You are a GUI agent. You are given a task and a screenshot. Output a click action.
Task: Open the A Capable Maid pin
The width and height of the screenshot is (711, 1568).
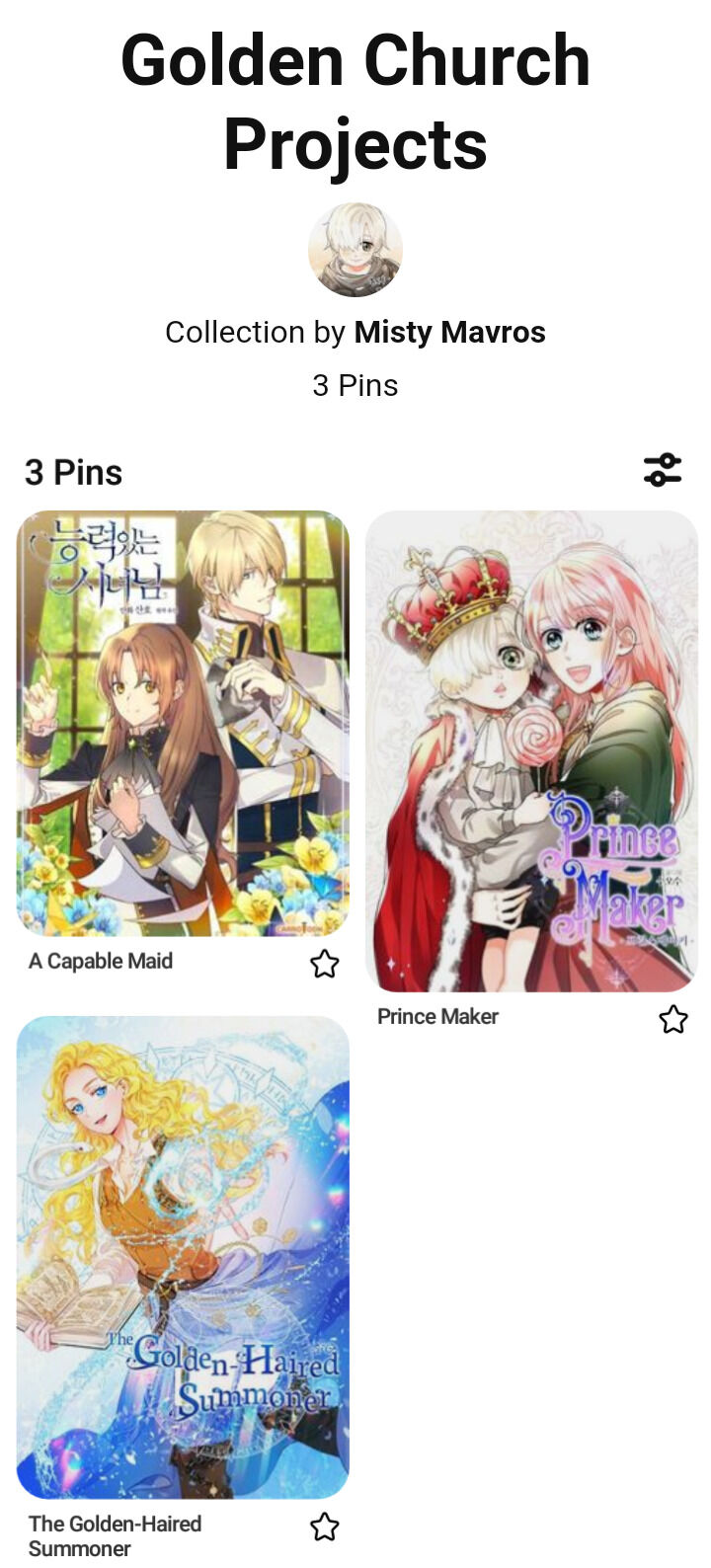(x=183, y=723)
